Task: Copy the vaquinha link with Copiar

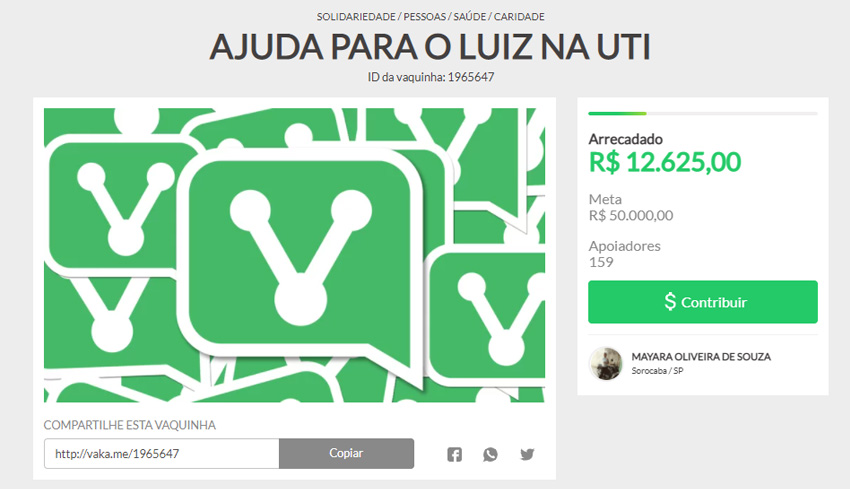Action: (x=346, y=453)
